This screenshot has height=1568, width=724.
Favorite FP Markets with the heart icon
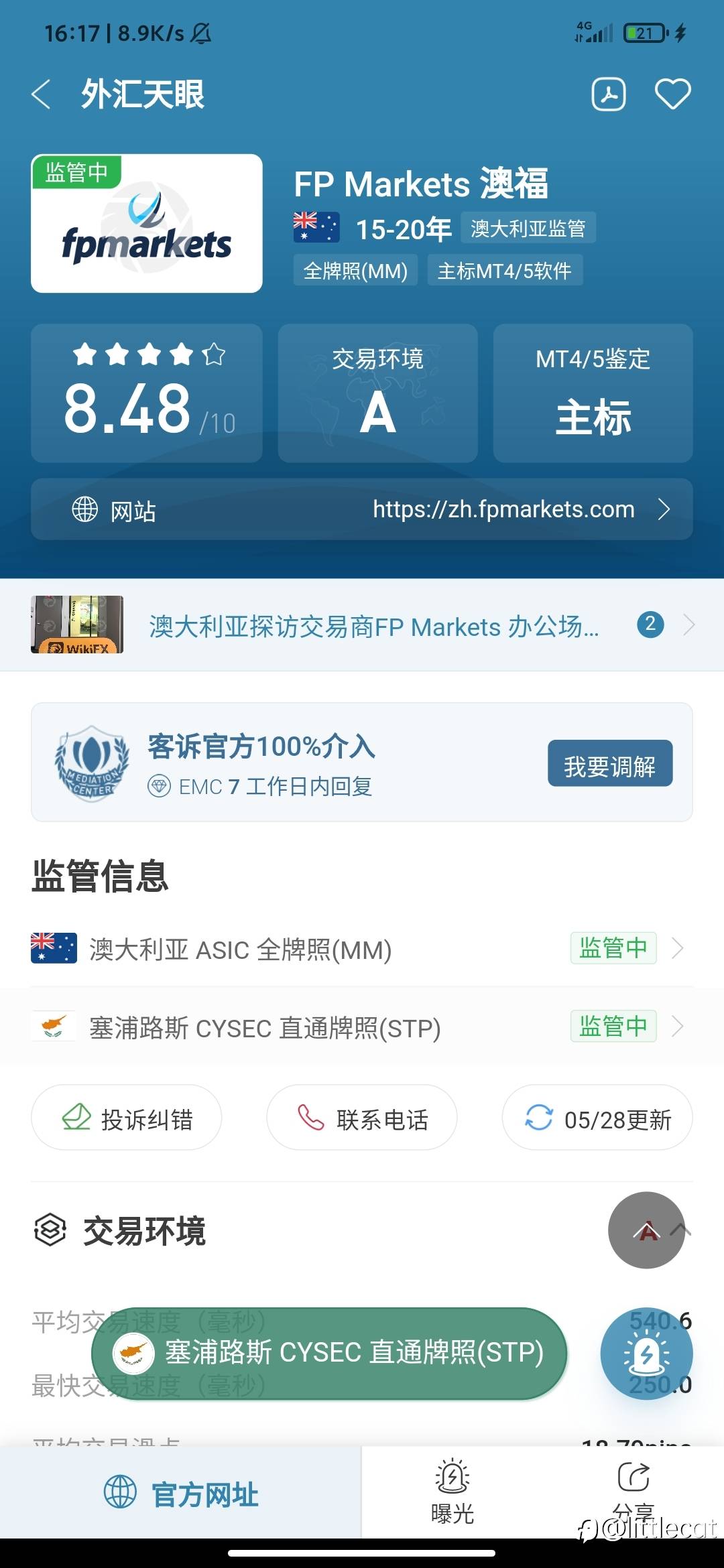672,94
